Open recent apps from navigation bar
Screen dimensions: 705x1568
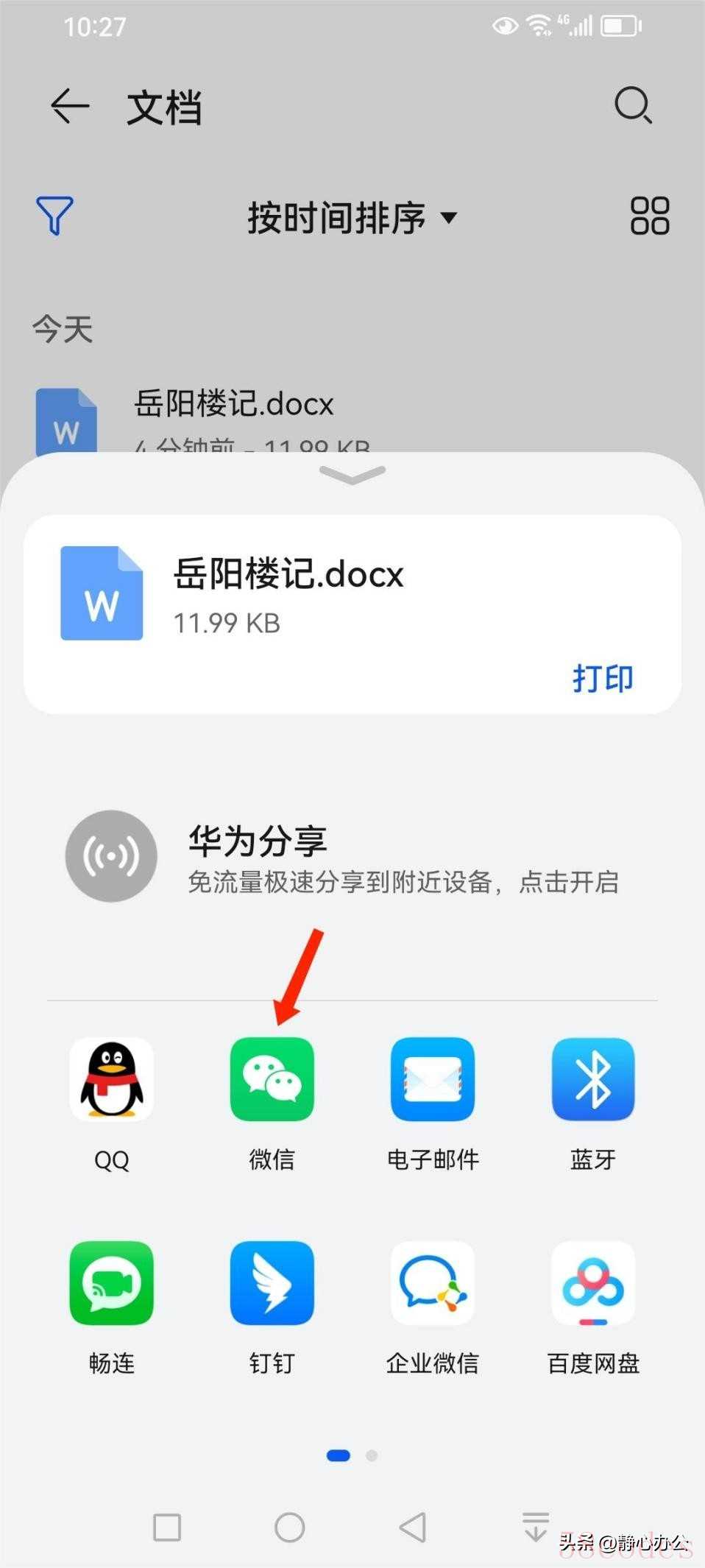click(x=167, y=1528)
